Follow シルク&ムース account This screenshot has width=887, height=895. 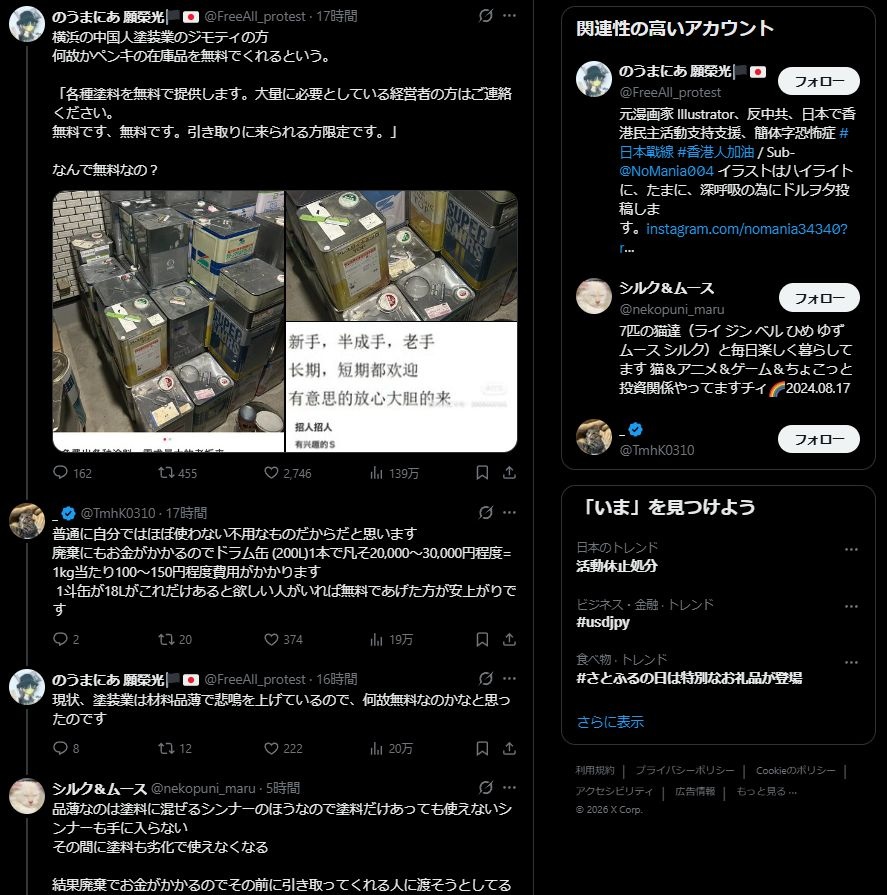coord(818,297)
